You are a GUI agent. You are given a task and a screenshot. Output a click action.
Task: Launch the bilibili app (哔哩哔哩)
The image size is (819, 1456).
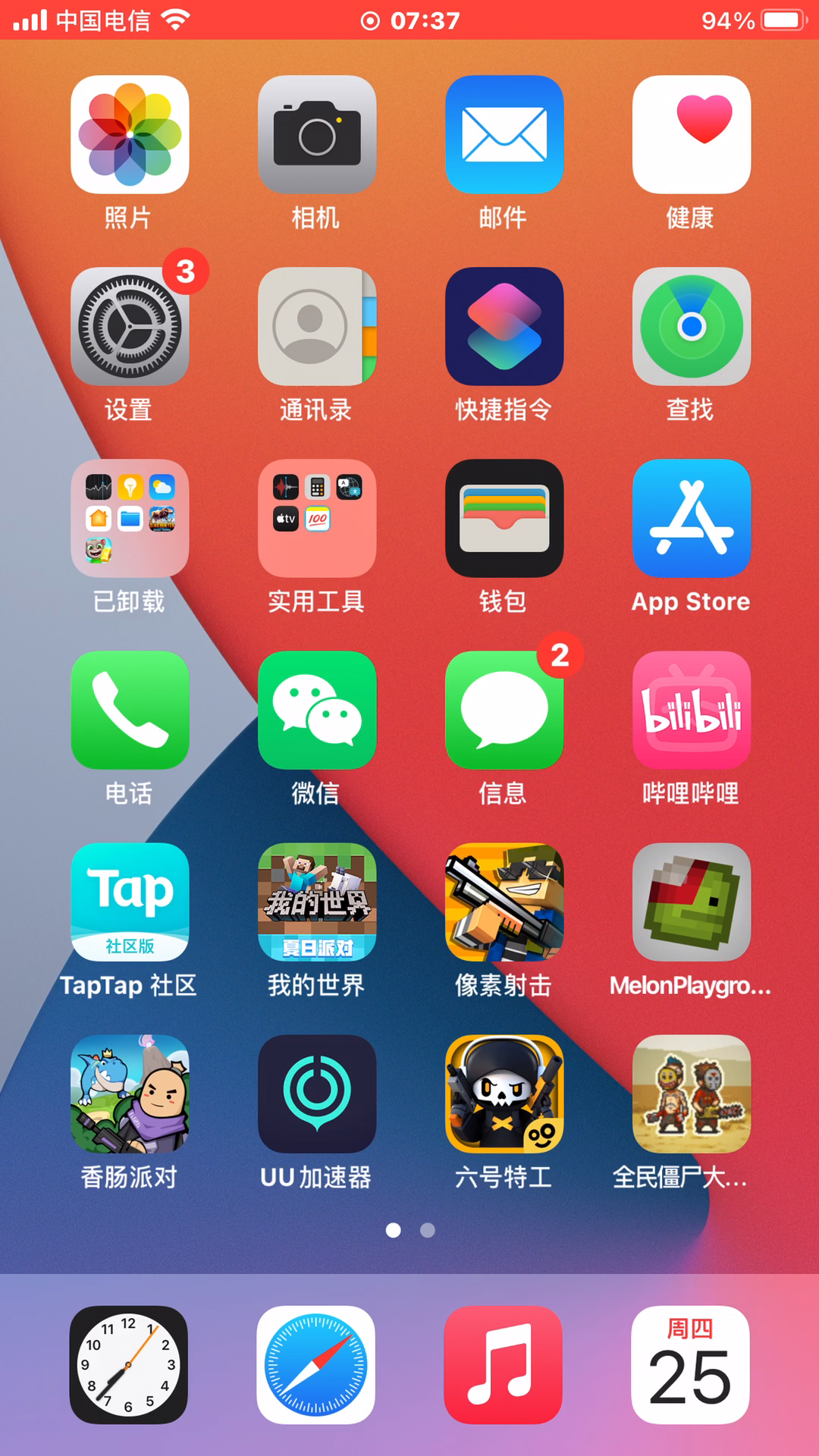(x=692, y=710)
